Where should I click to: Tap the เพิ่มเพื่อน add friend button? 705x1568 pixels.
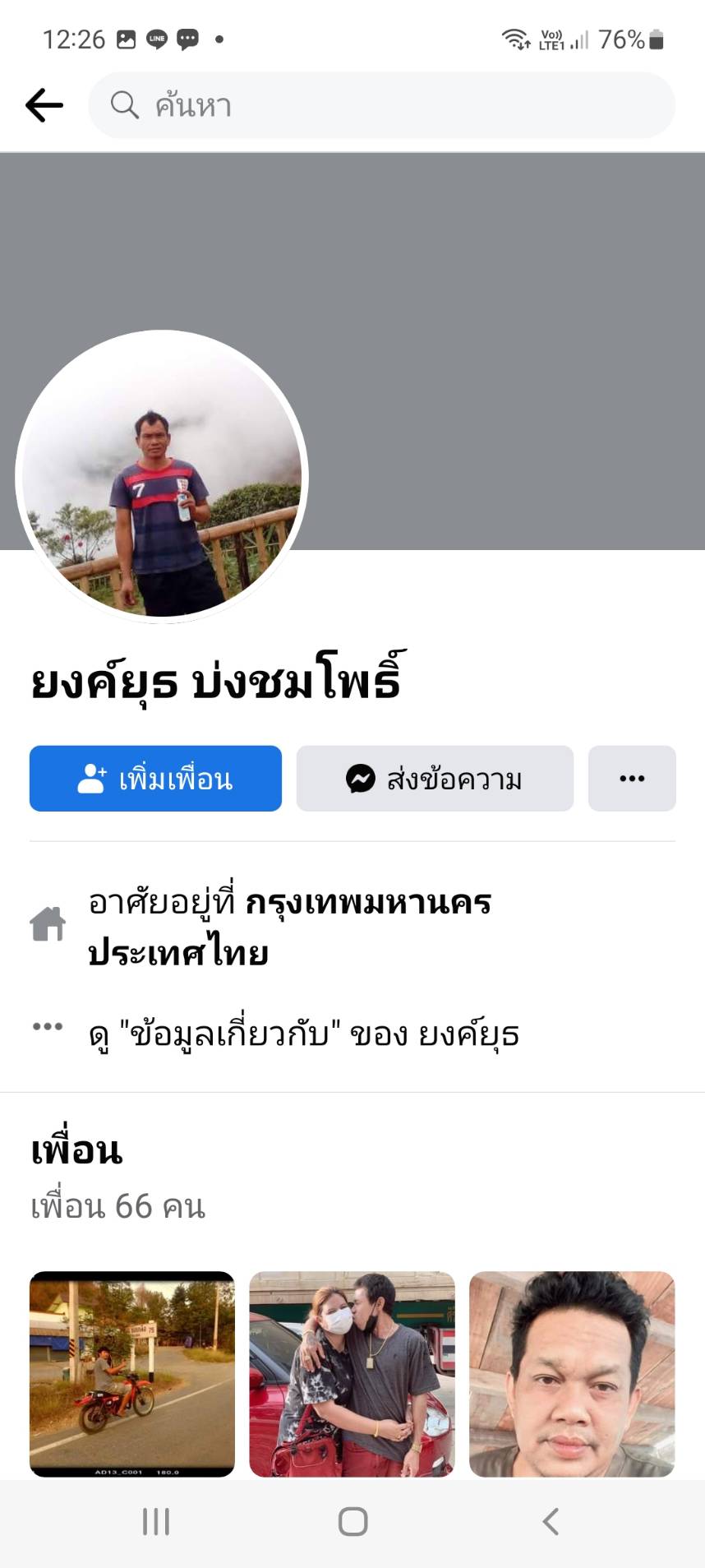point(155,778)
